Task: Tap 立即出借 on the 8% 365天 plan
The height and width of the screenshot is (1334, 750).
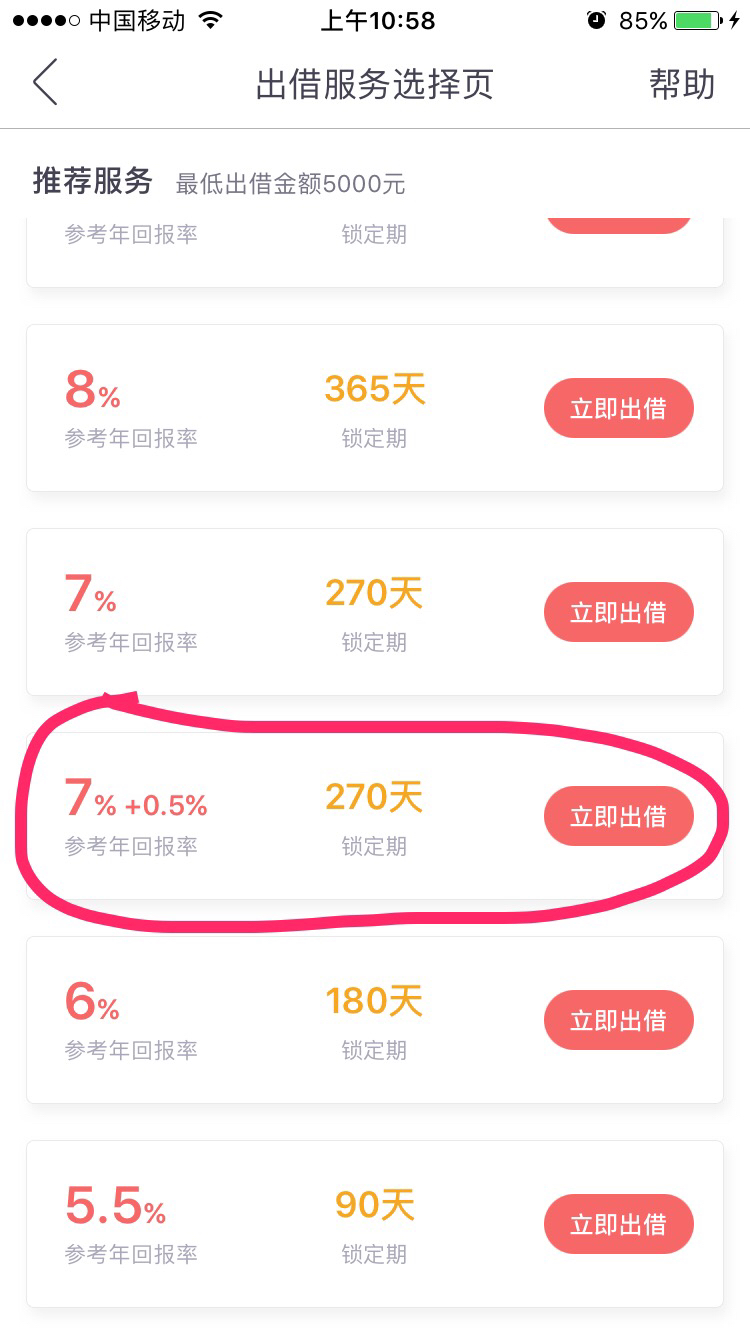Action: (619, 408)
